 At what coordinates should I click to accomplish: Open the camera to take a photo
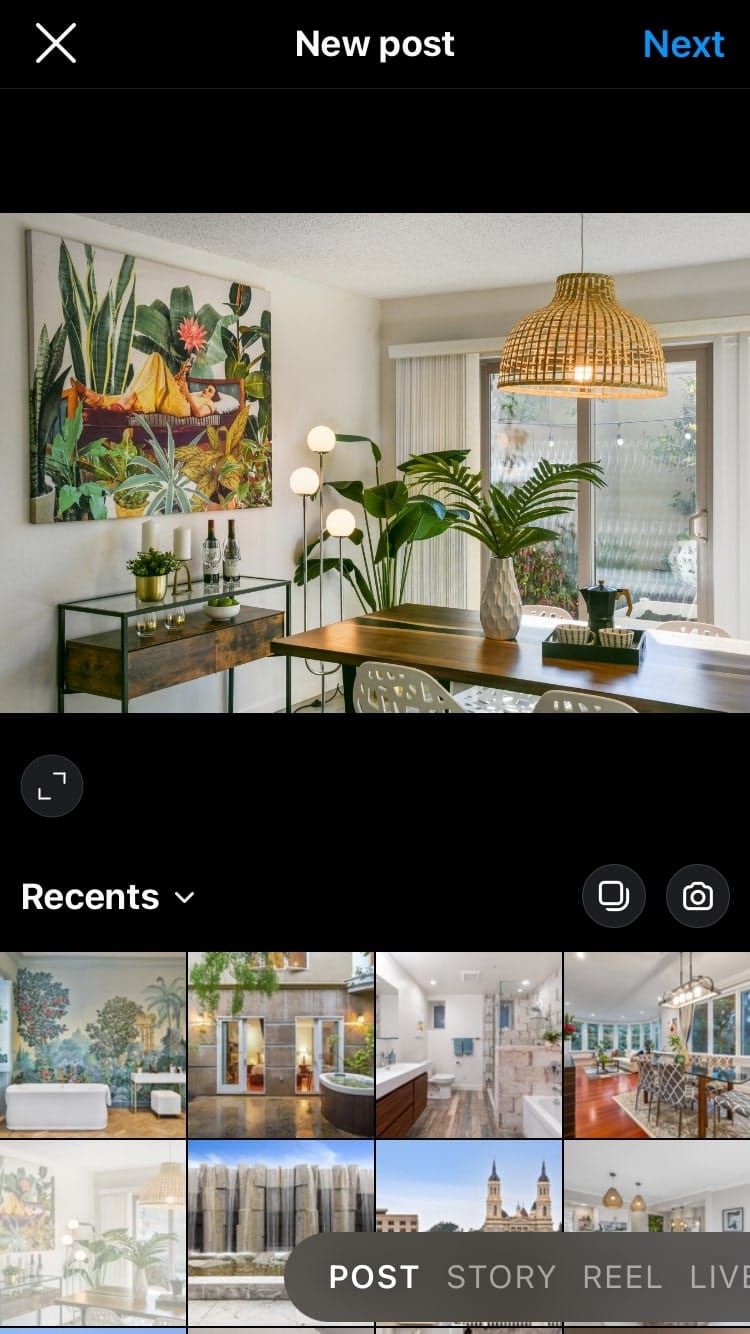pos(698,896)
